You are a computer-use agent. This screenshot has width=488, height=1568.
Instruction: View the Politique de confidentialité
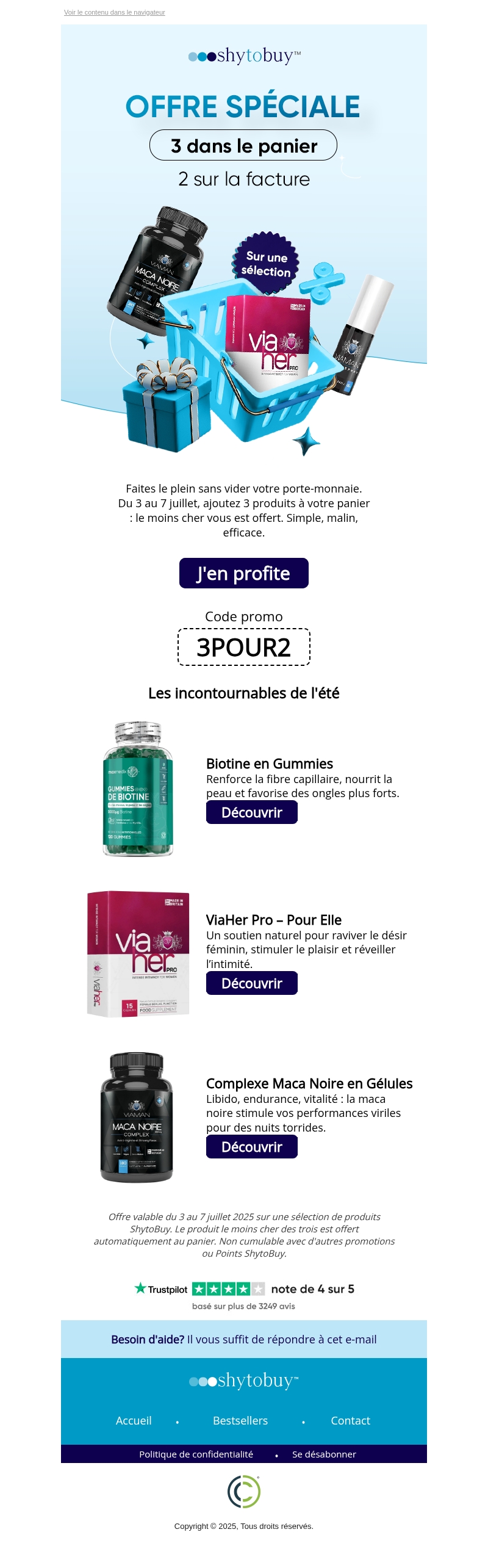coord(196,1454)
